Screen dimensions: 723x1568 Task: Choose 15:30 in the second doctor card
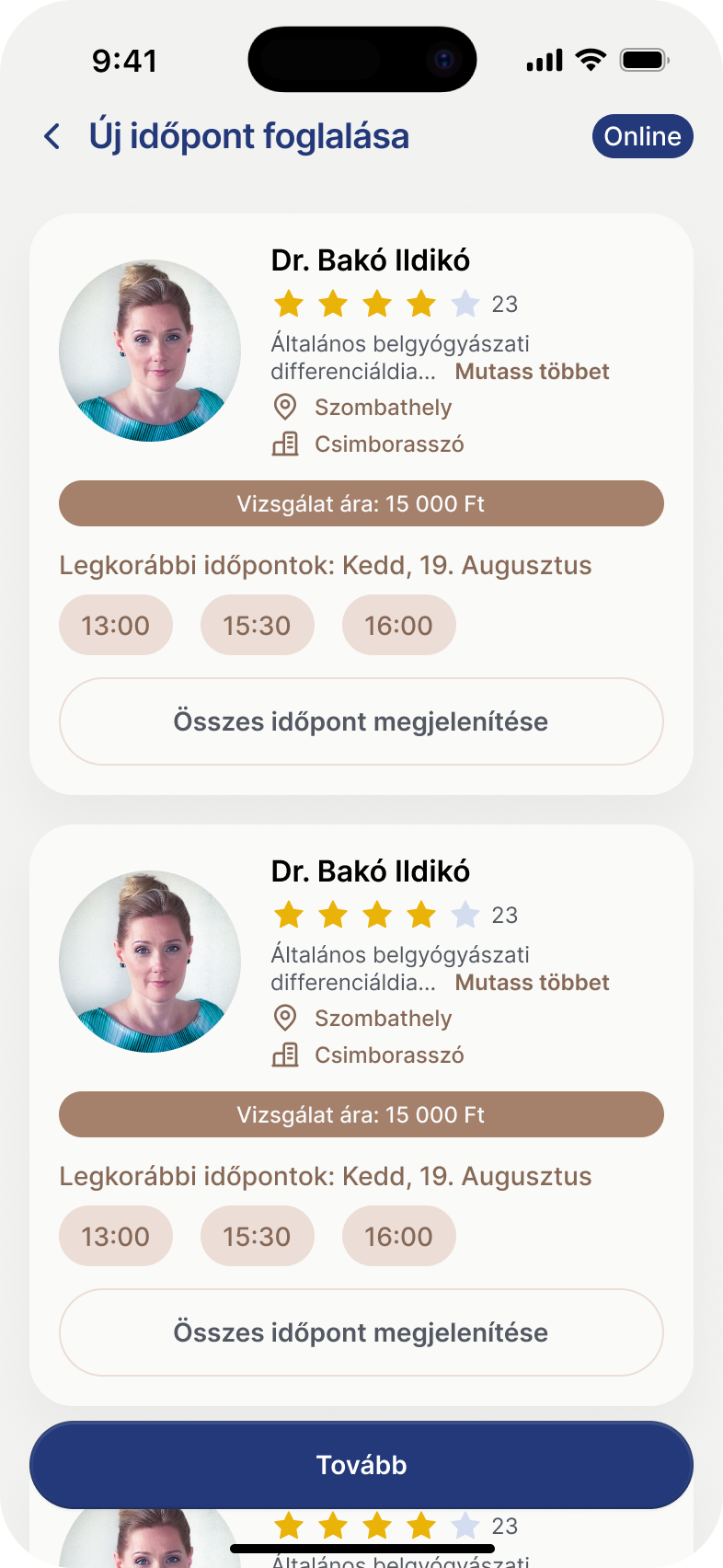(x=257, y=1237)
